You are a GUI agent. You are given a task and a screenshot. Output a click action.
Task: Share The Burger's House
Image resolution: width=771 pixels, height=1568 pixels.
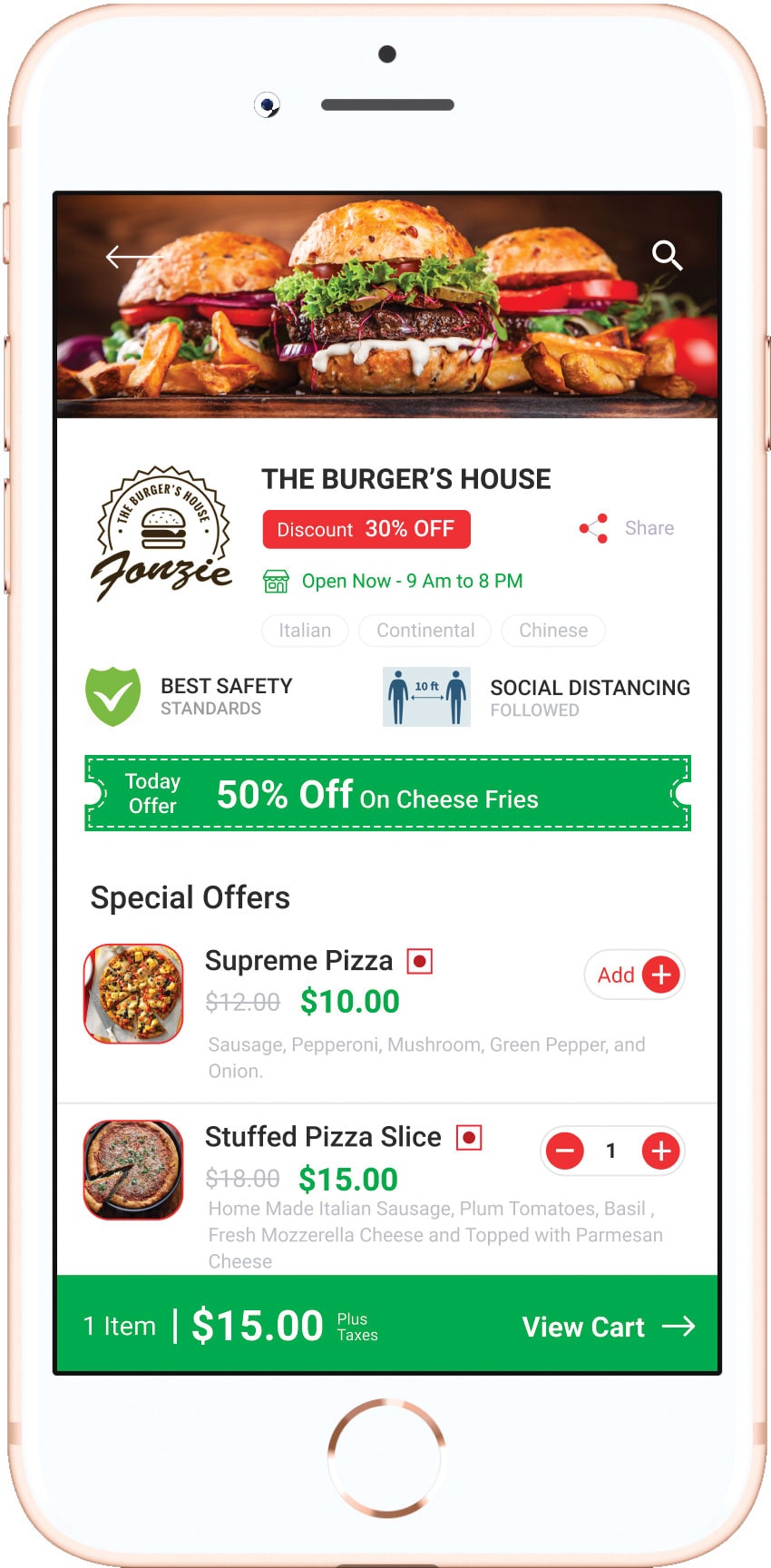click(x=627, y=528)
